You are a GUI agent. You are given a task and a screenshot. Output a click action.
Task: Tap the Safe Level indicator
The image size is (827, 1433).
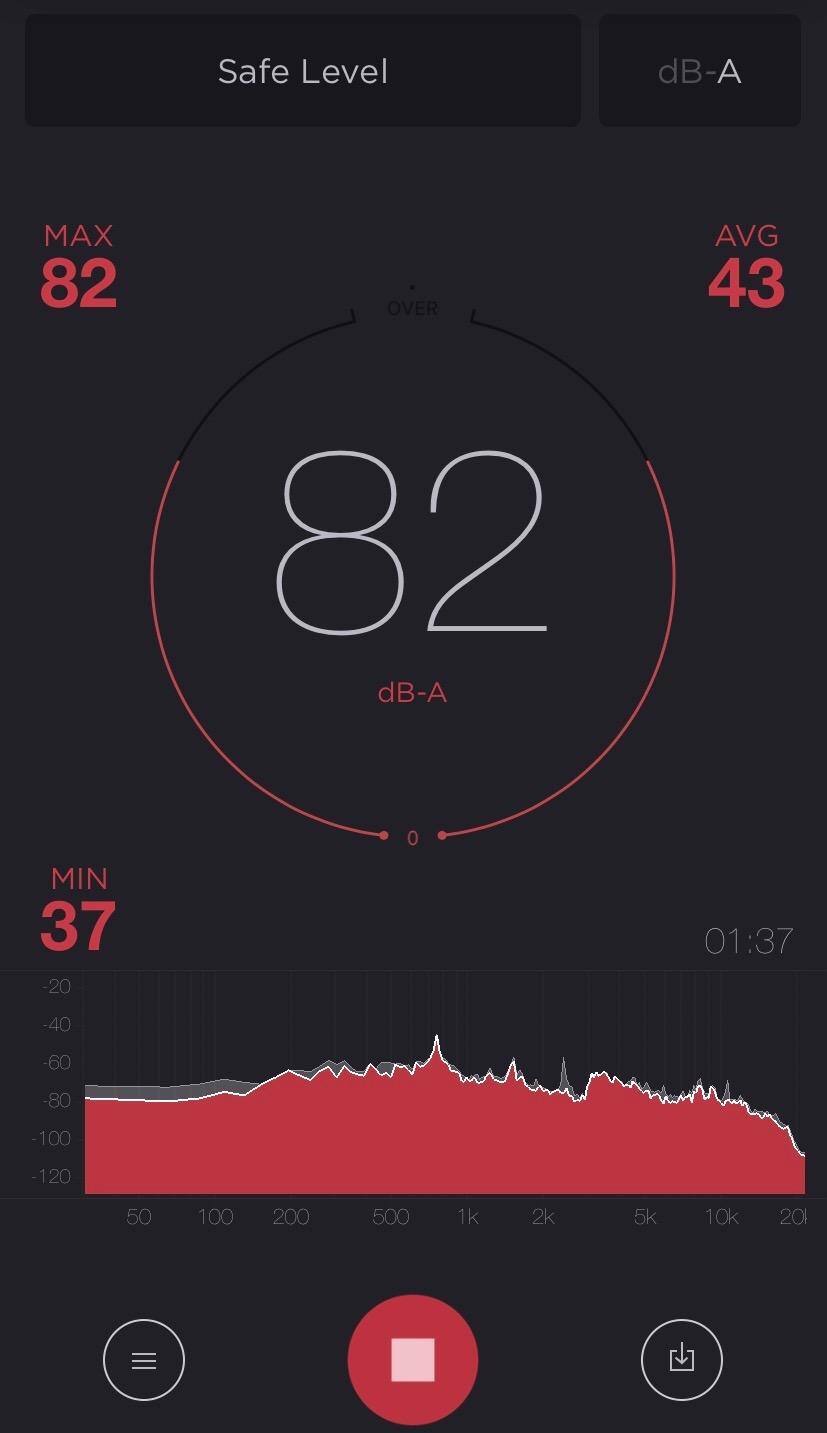302,71
